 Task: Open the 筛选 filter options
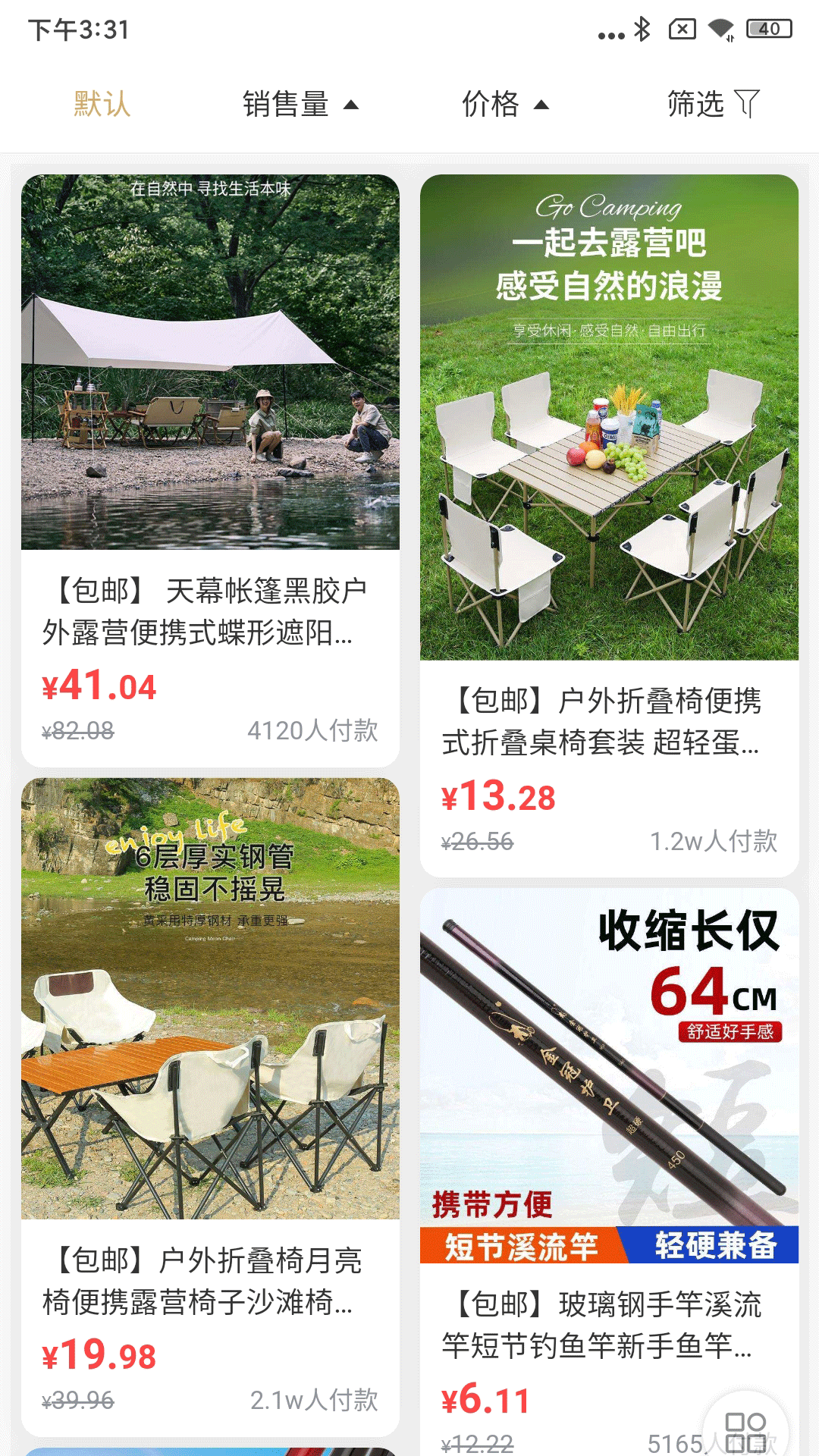click(x=712, y=104)
